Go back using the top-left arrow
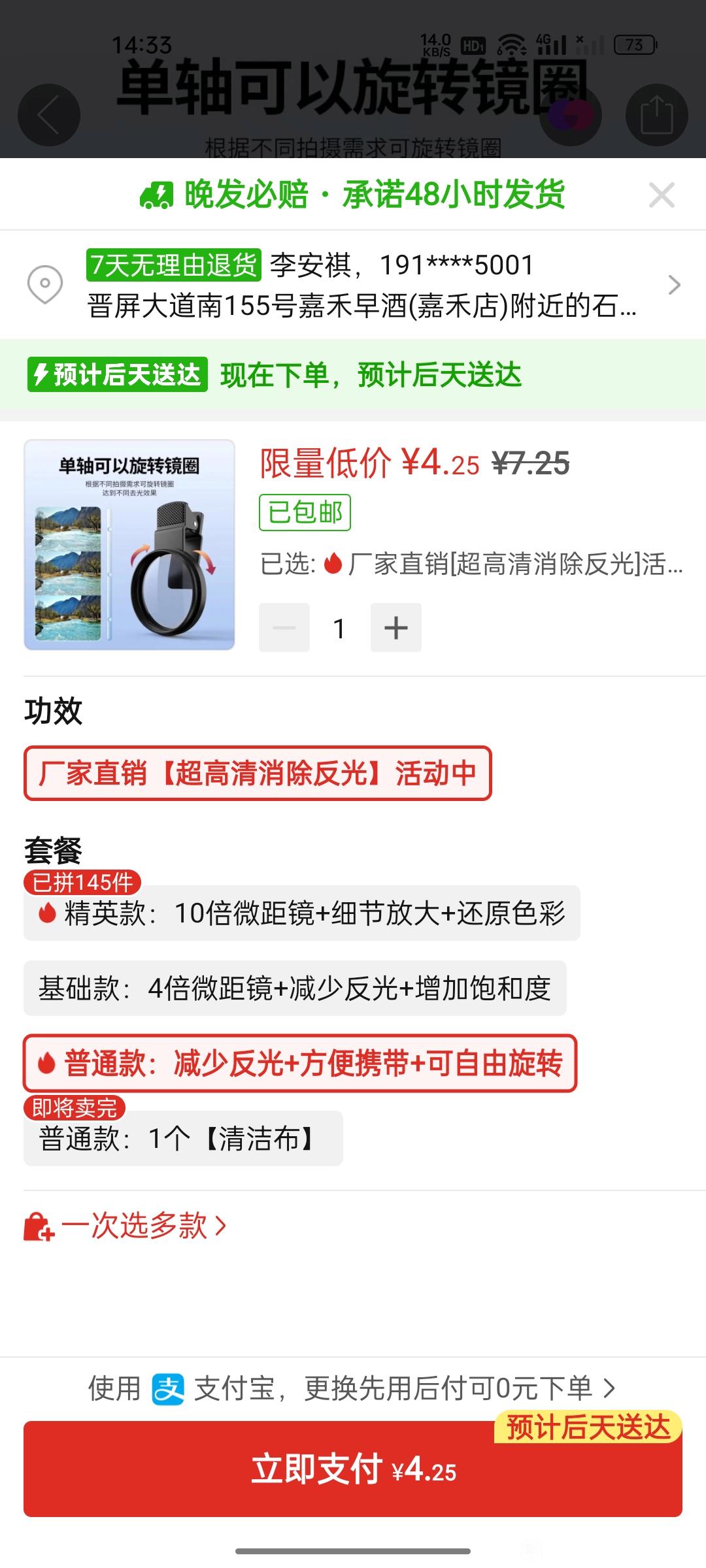The height and width of the screenshot is (1568, 706). (x=49, y=115)
